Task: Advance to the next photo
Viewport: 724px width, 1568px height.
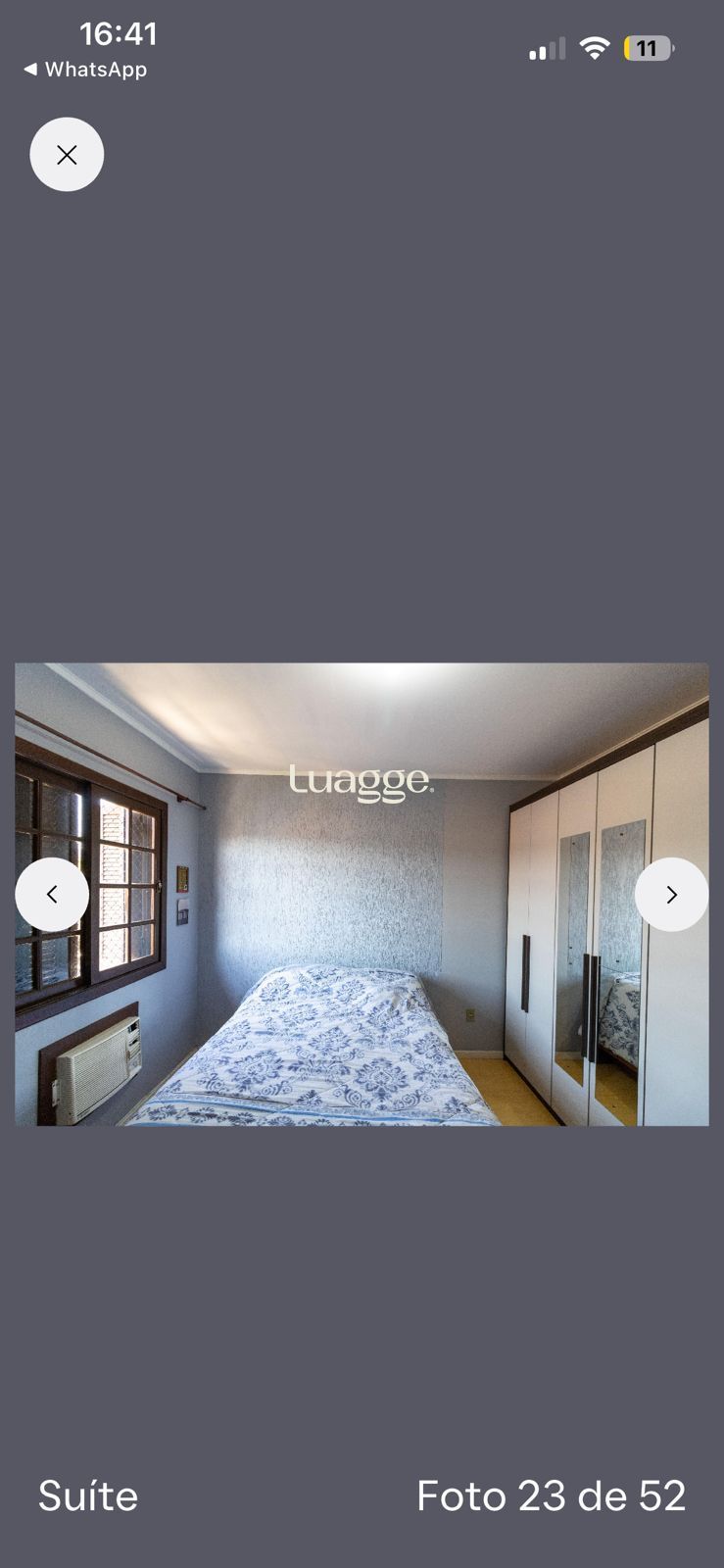Action: click(x=671, y=895)
